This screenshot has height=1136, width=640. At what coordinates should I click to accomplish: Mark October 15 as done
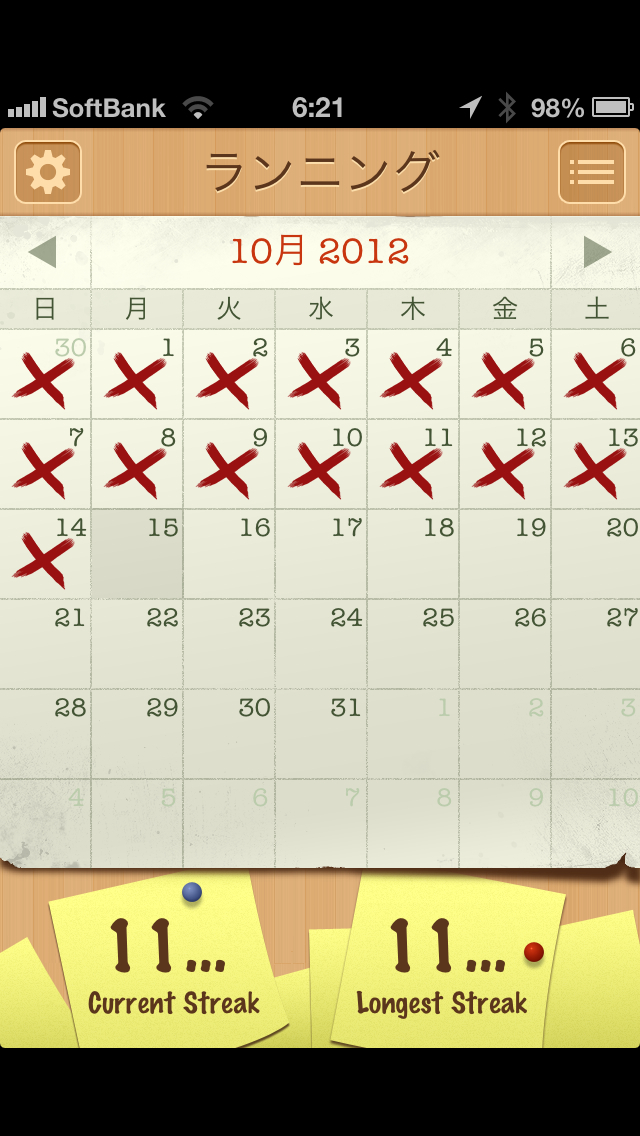(137, 554)
